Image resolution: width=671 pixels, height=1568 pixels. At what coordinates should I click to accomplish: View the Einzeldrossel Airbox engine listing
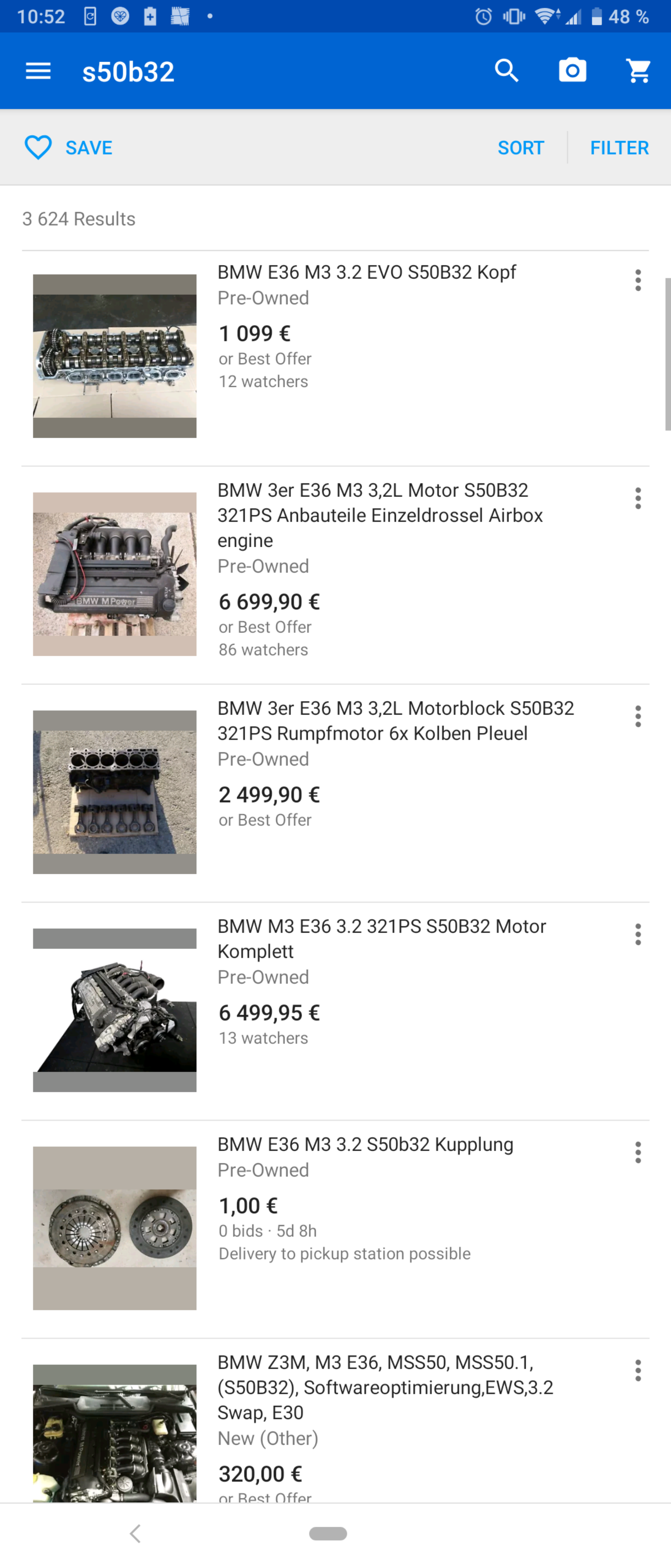click(x=380, y=515)
